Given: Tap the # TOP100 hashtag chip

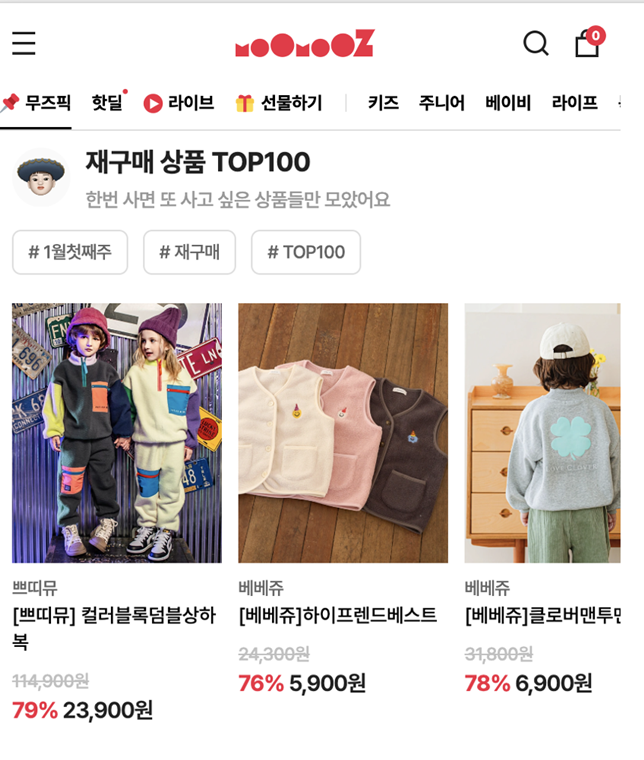Looking at the screenshot, I should point(305,252).
